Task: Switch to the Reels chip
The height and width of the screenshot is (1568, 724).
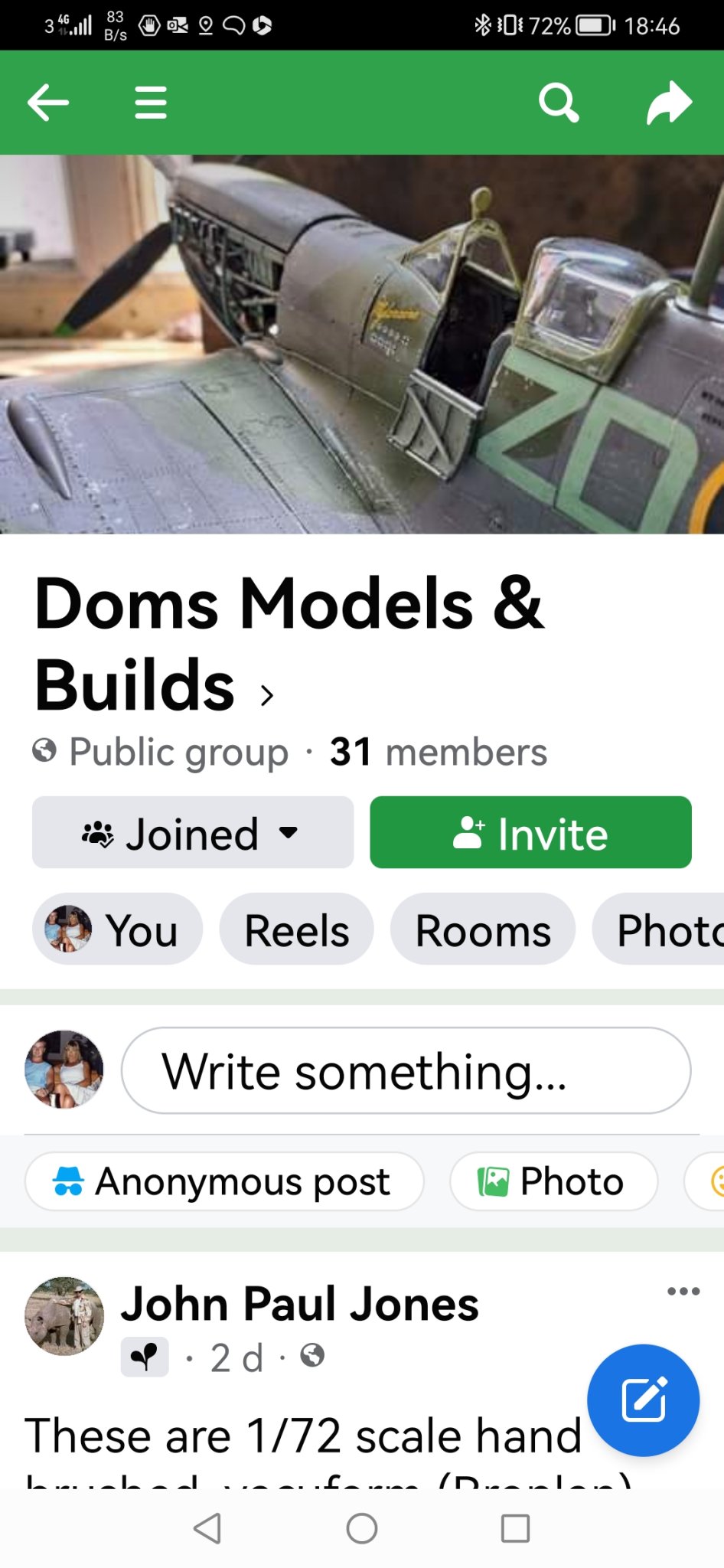Action: tap(296, 929)
